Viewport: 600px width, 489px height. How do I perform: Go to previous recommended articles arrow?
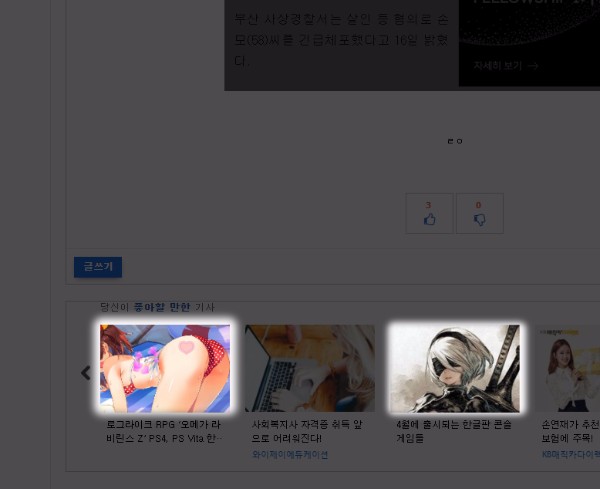[x=86, y=373]
